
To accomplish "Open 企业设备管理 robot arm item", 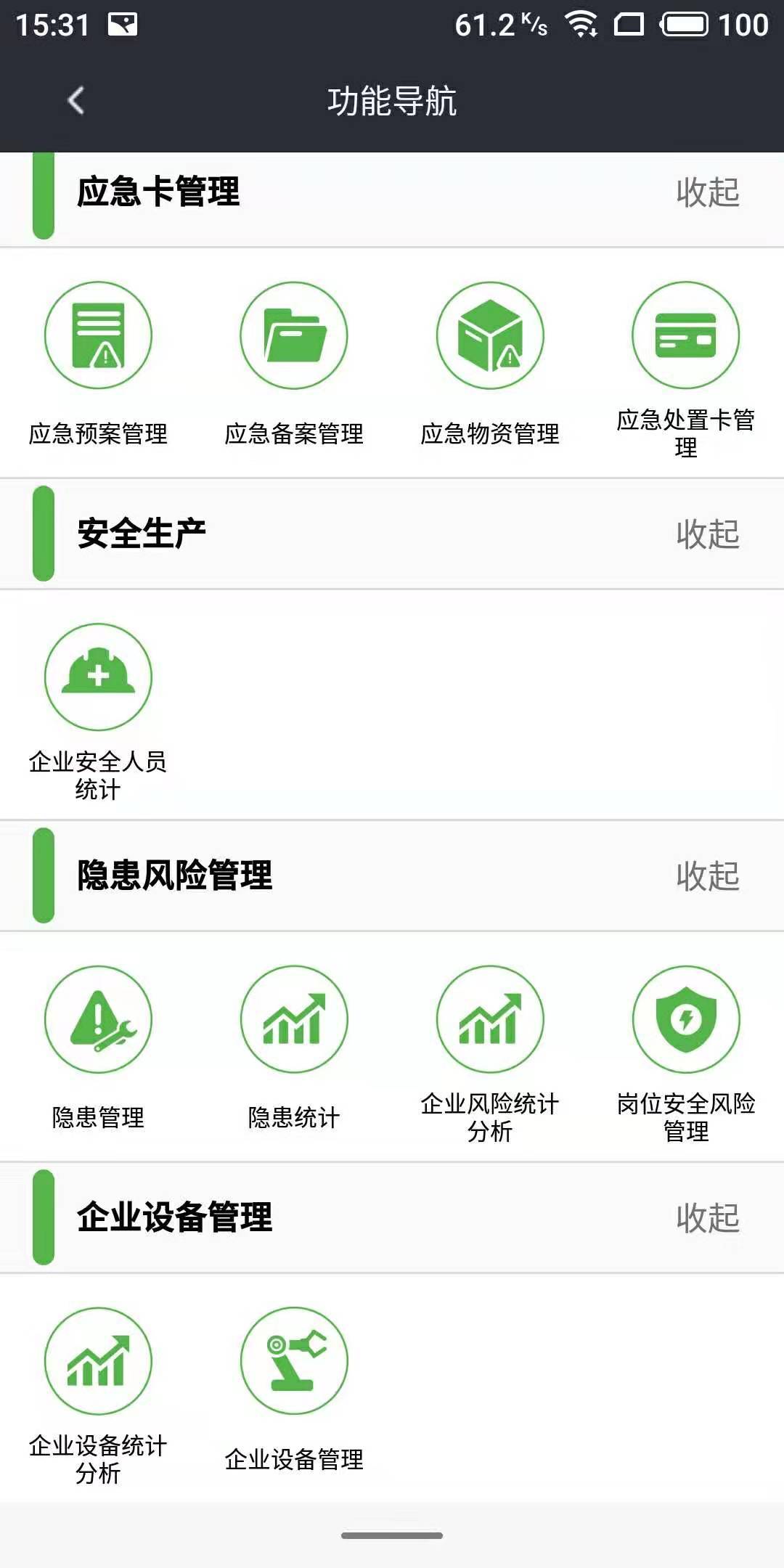I will pos(294,1362).
